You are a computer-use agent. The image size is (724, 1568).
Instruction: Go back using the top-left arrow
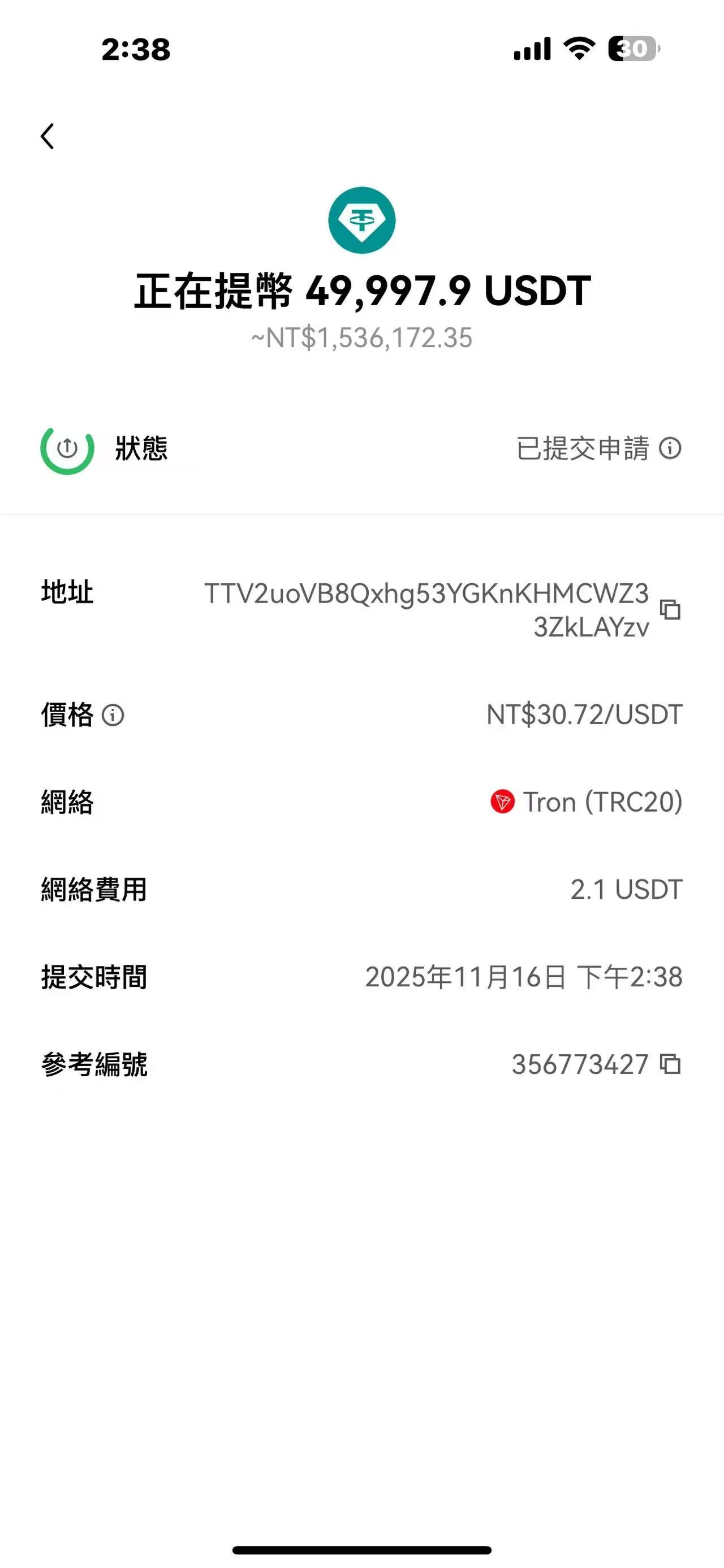pos(48,136)
